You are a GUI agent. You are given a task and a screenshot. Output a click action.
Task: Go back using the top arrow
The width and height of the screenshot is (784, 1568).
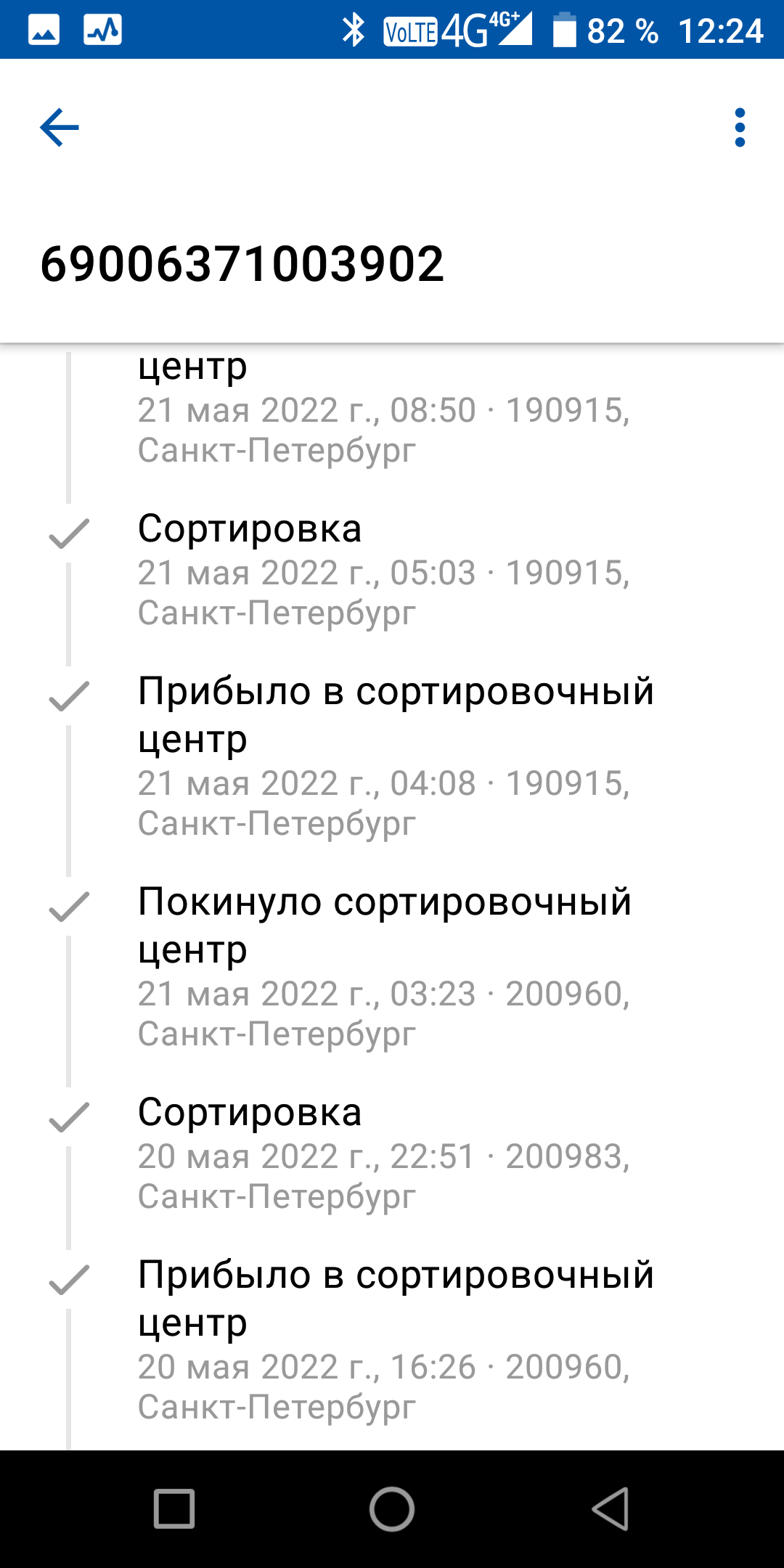(x=60, y=128)
